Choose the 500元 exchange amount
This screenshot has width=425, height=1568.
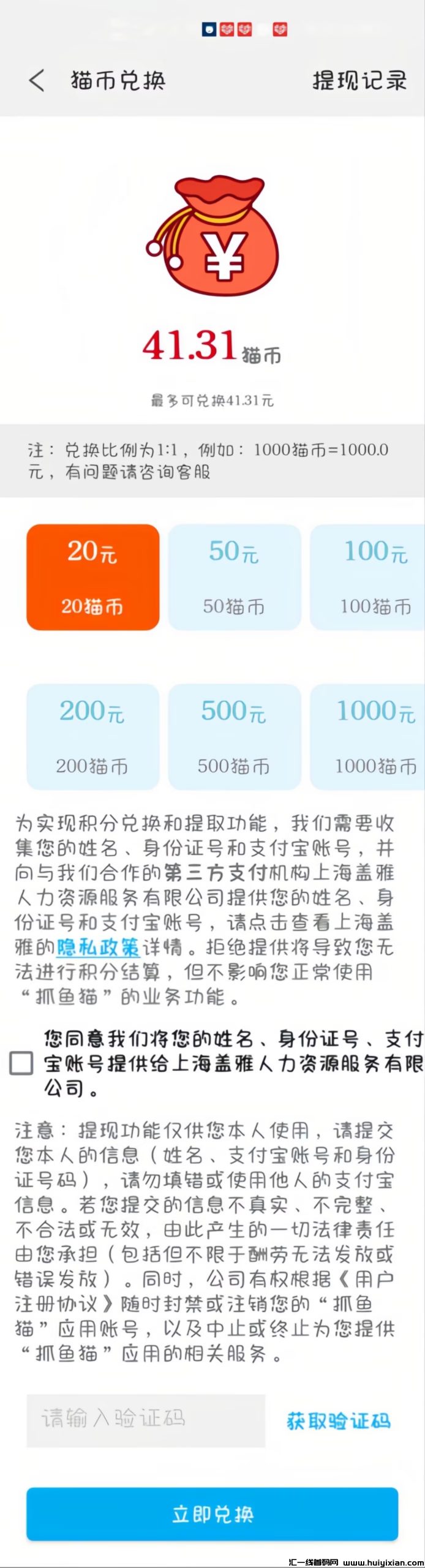tap(234, 736)
